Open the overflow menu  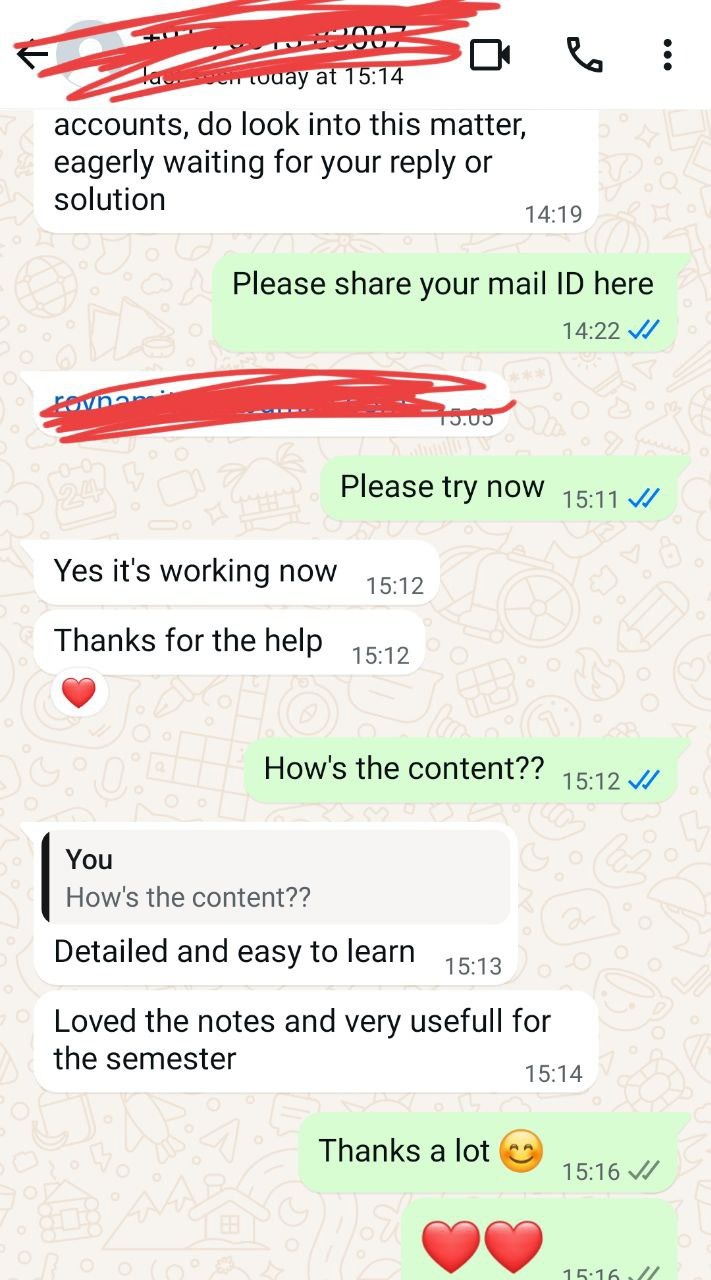(668, 55)
